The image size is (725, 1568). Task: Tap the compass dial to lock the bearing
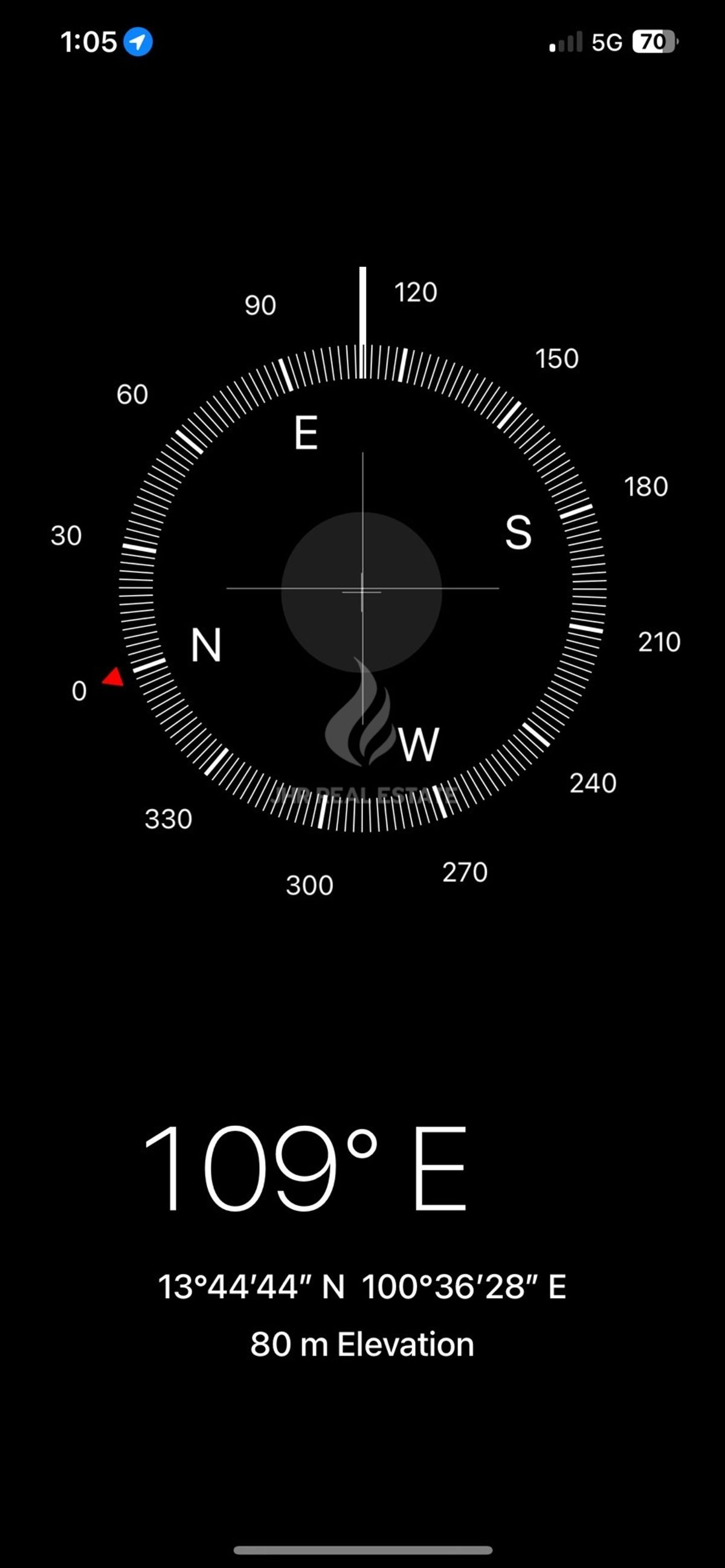pyautogui.click(x=362, y=589)
